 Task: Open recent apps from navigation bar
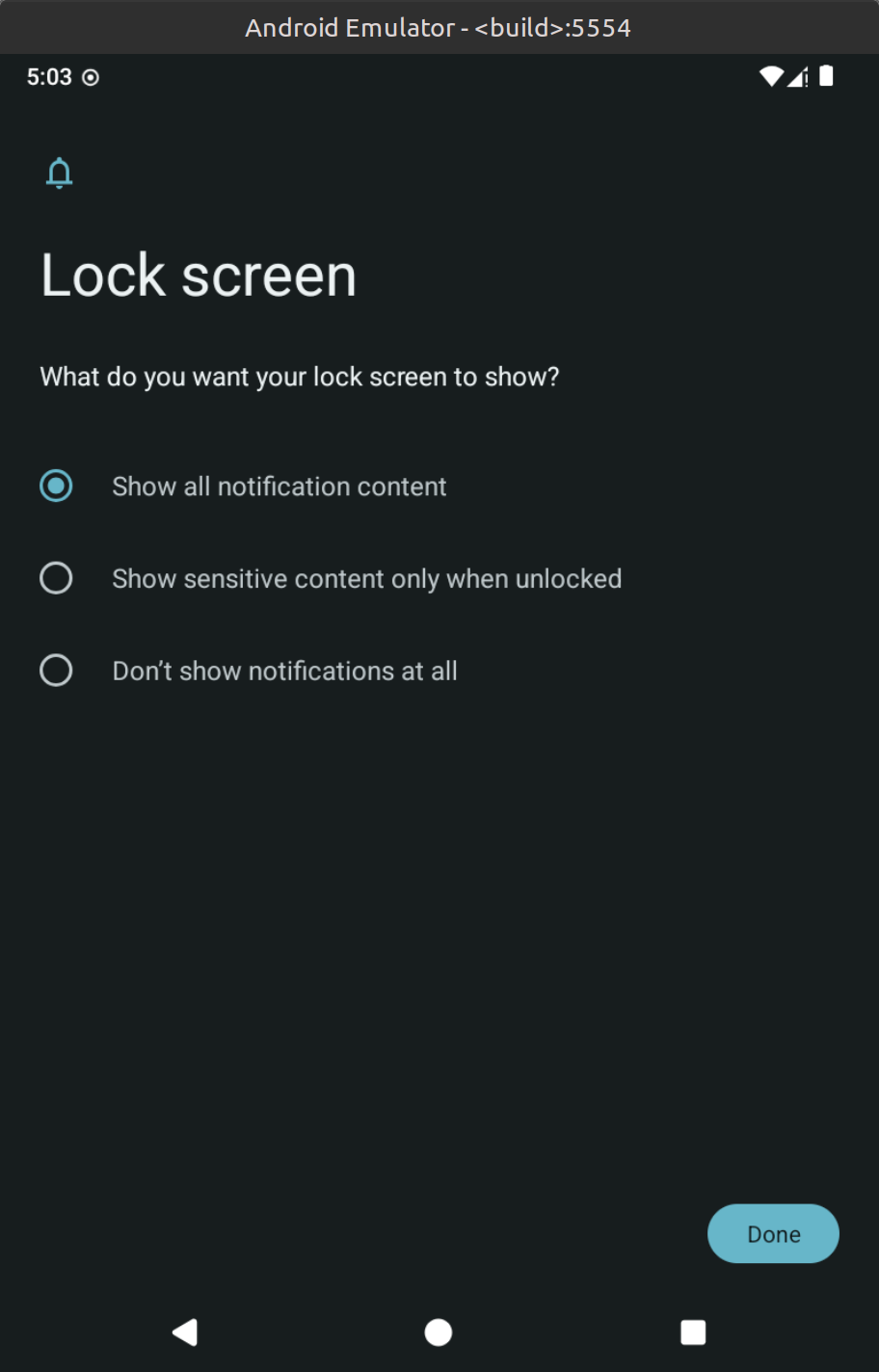tap(693, 1332)
